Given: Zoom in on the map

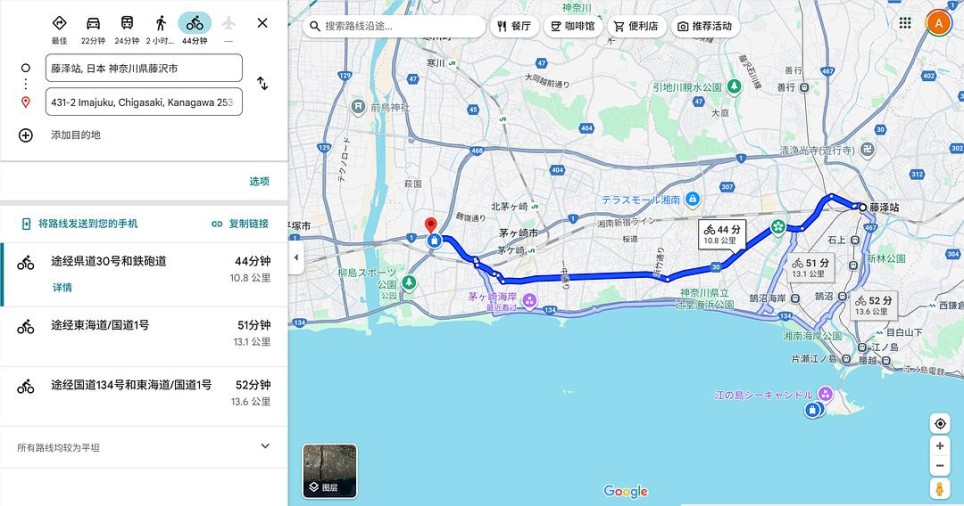Looking at the screenshot, I should 939,446.
